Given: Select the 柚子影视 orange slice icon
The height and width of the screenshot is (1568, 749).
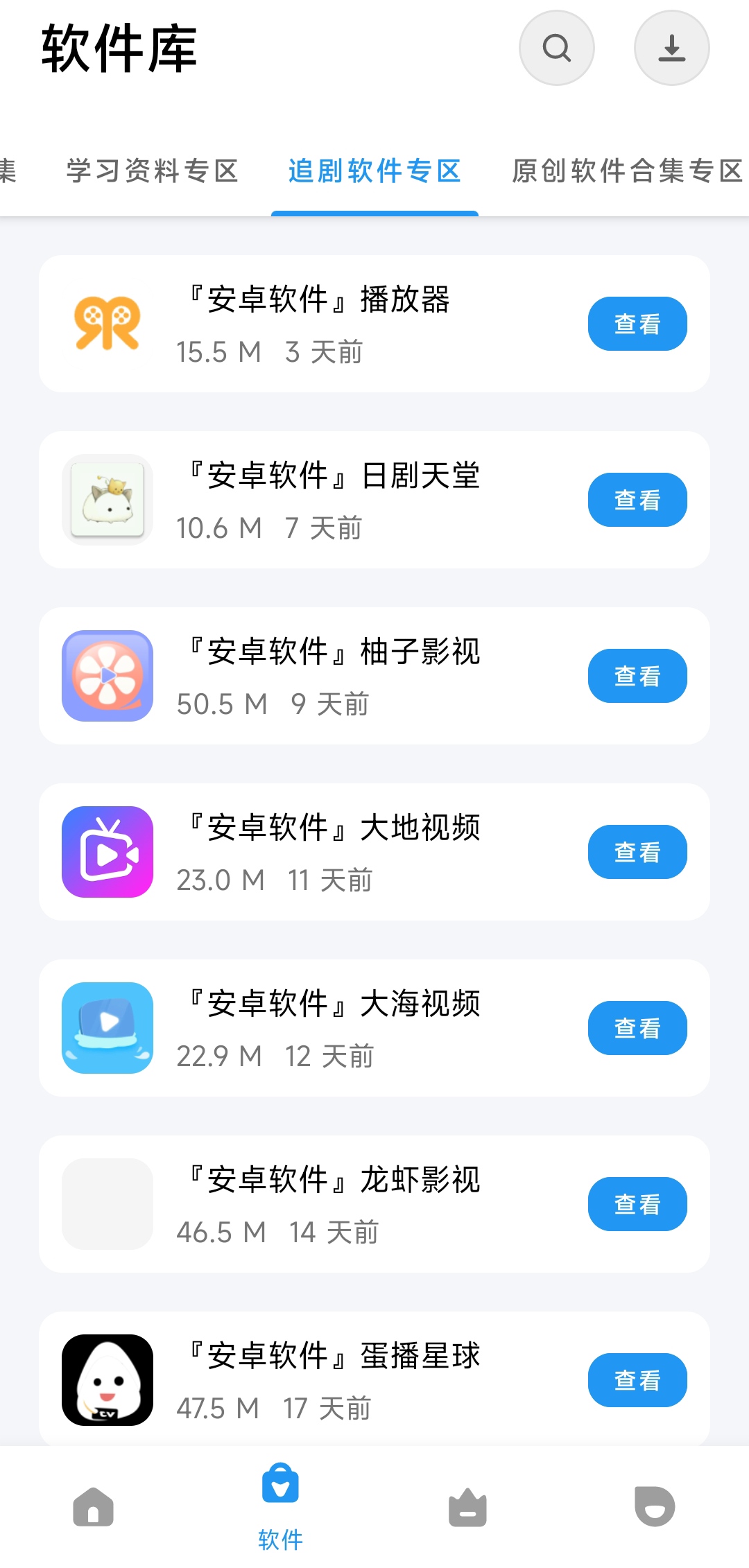Looking at the screenshot, I should click(106, 675).
